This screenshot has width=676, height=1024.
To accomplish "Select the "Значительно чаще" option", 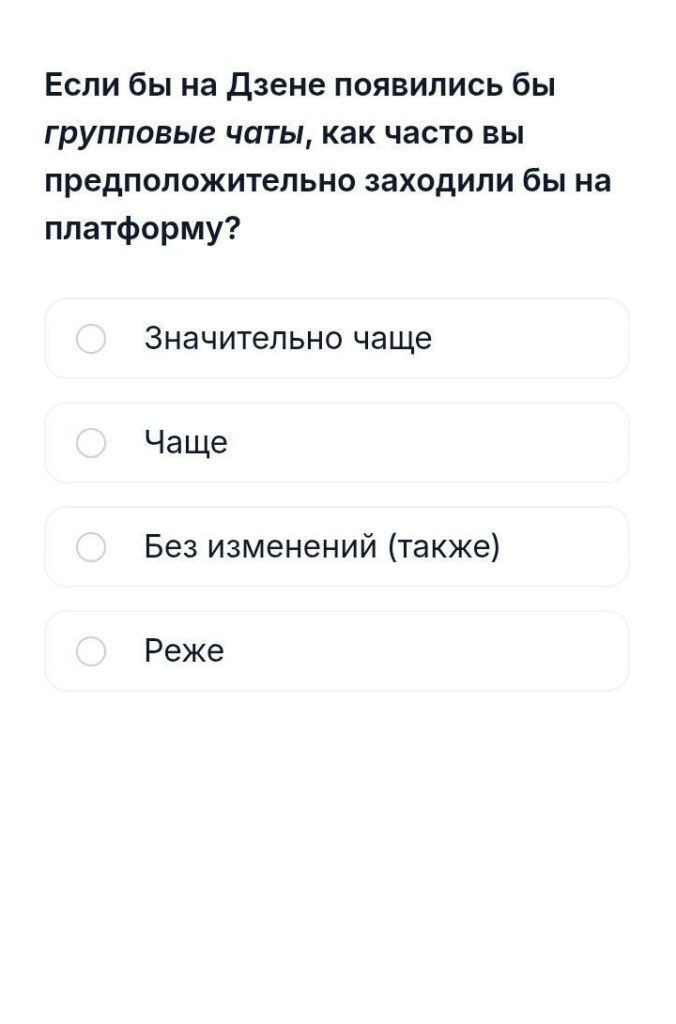I will [x=91, y=339].
